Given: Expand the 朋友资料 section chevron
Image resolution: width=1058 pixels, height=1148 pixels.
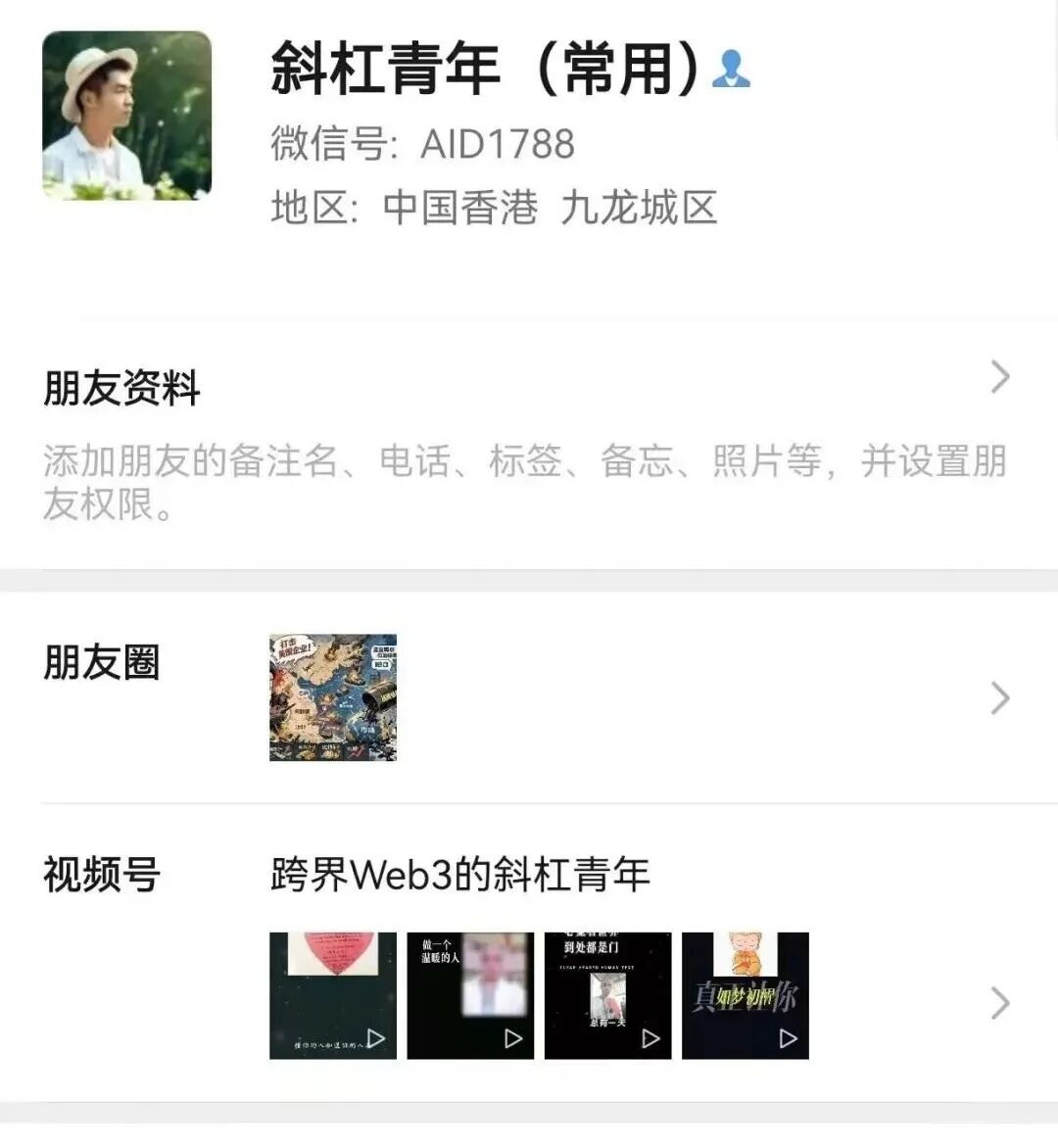Looking at the screenshot, I should (1001, 376).
